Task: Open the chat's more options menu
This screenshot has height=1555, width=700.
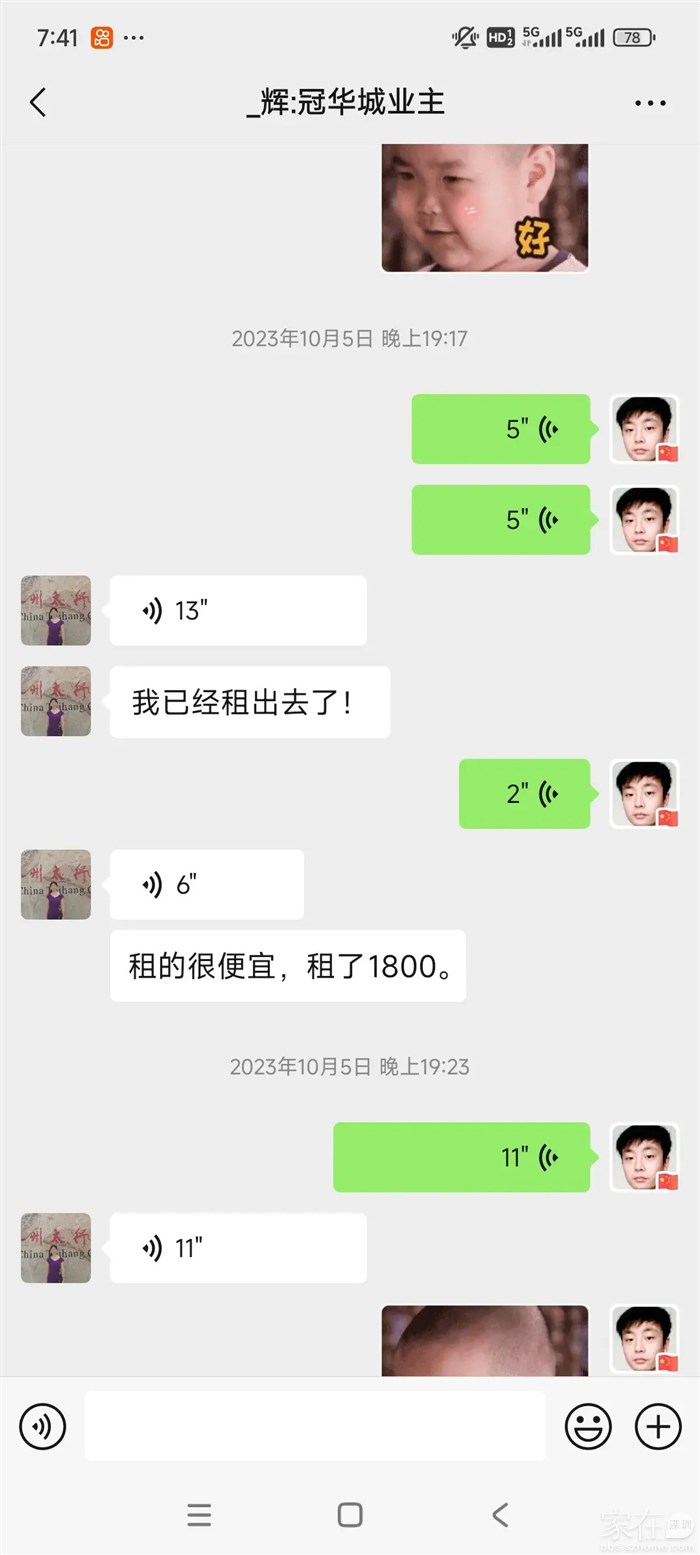Action: 650,103
